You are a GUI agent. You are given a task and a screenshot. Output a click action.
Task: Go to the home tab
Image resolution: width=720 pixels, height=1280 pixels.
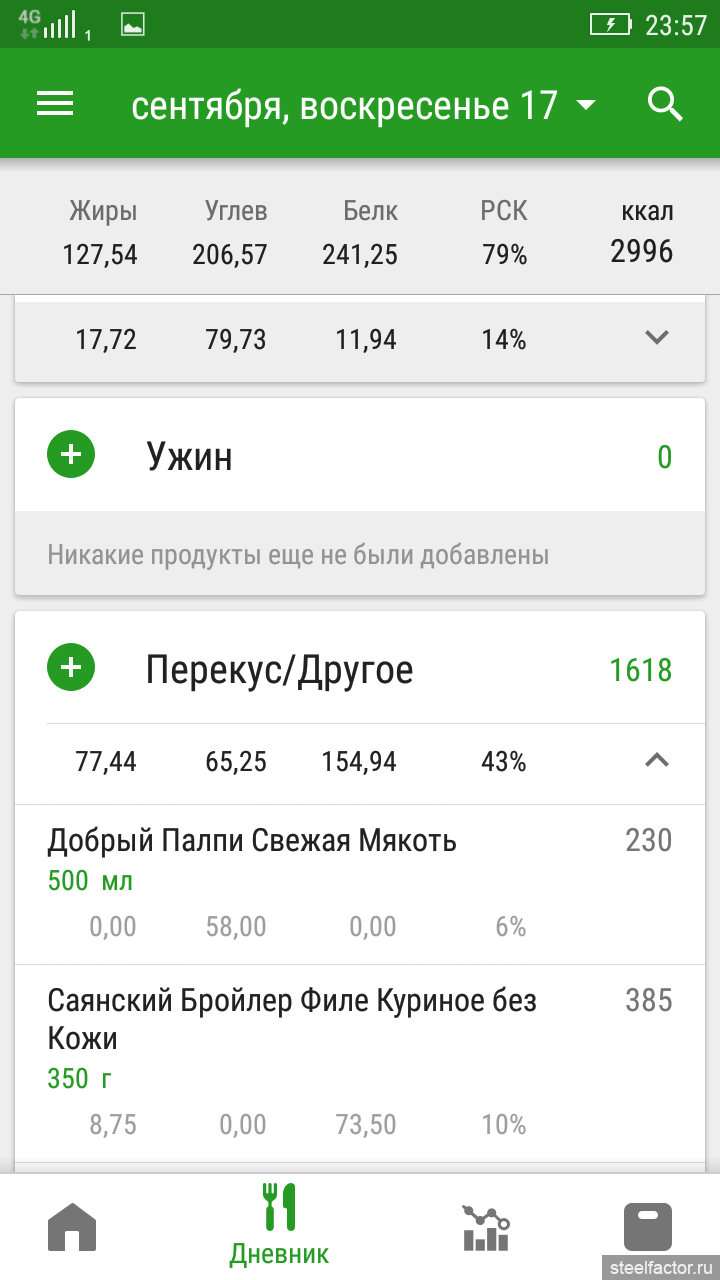coord(72,1227)
